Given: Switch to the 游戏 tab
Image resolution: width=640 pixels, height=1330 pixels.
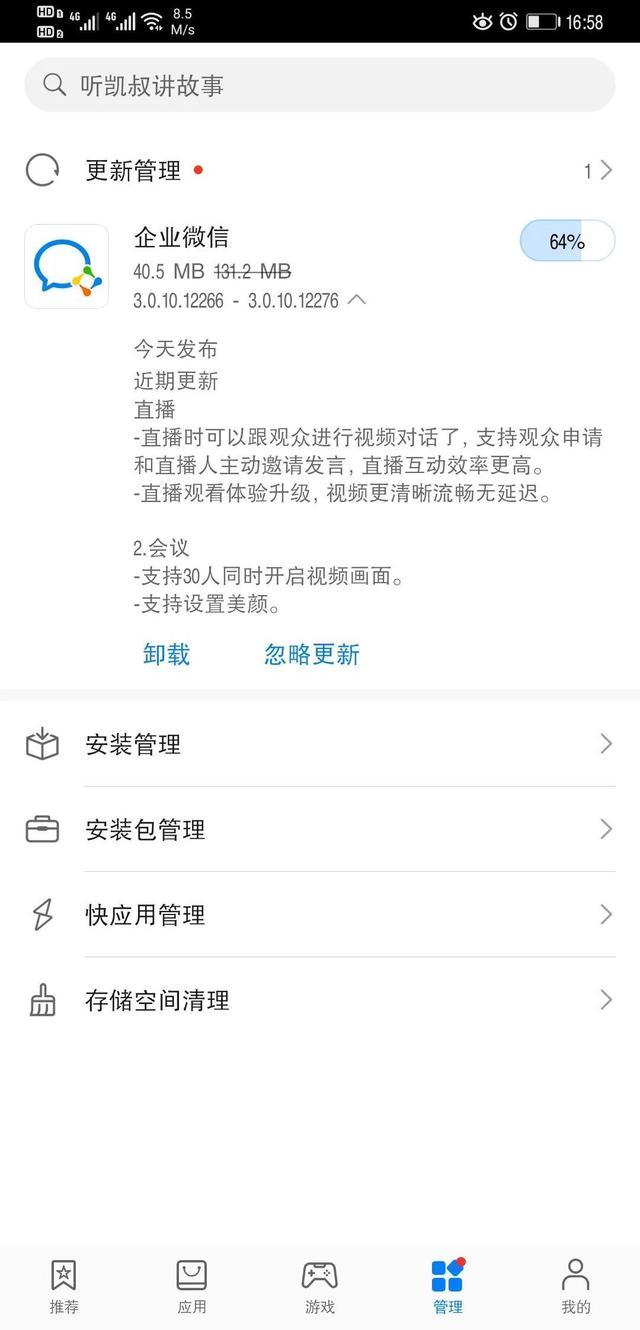Looking at the screenshot, I should coord(320,1286).
